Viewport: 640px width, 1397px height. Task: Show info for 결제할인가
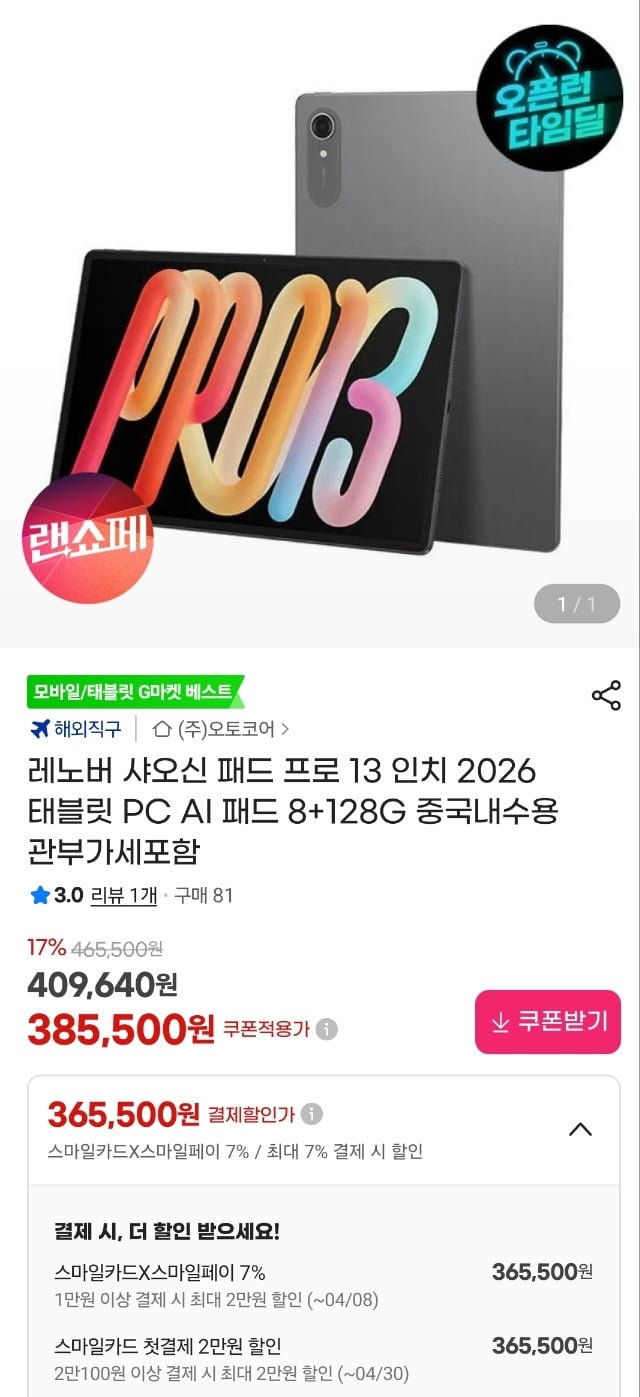312,1114
